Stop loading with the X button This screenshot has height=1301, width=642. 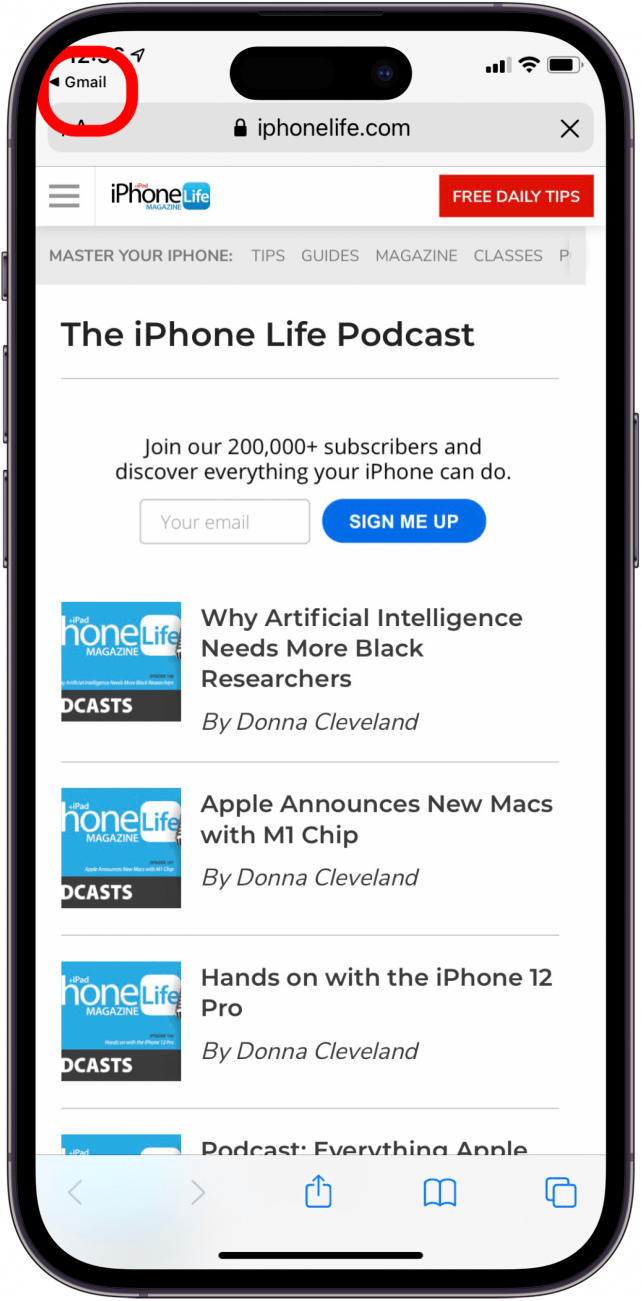pyautogui.click(x=569, y=128)
